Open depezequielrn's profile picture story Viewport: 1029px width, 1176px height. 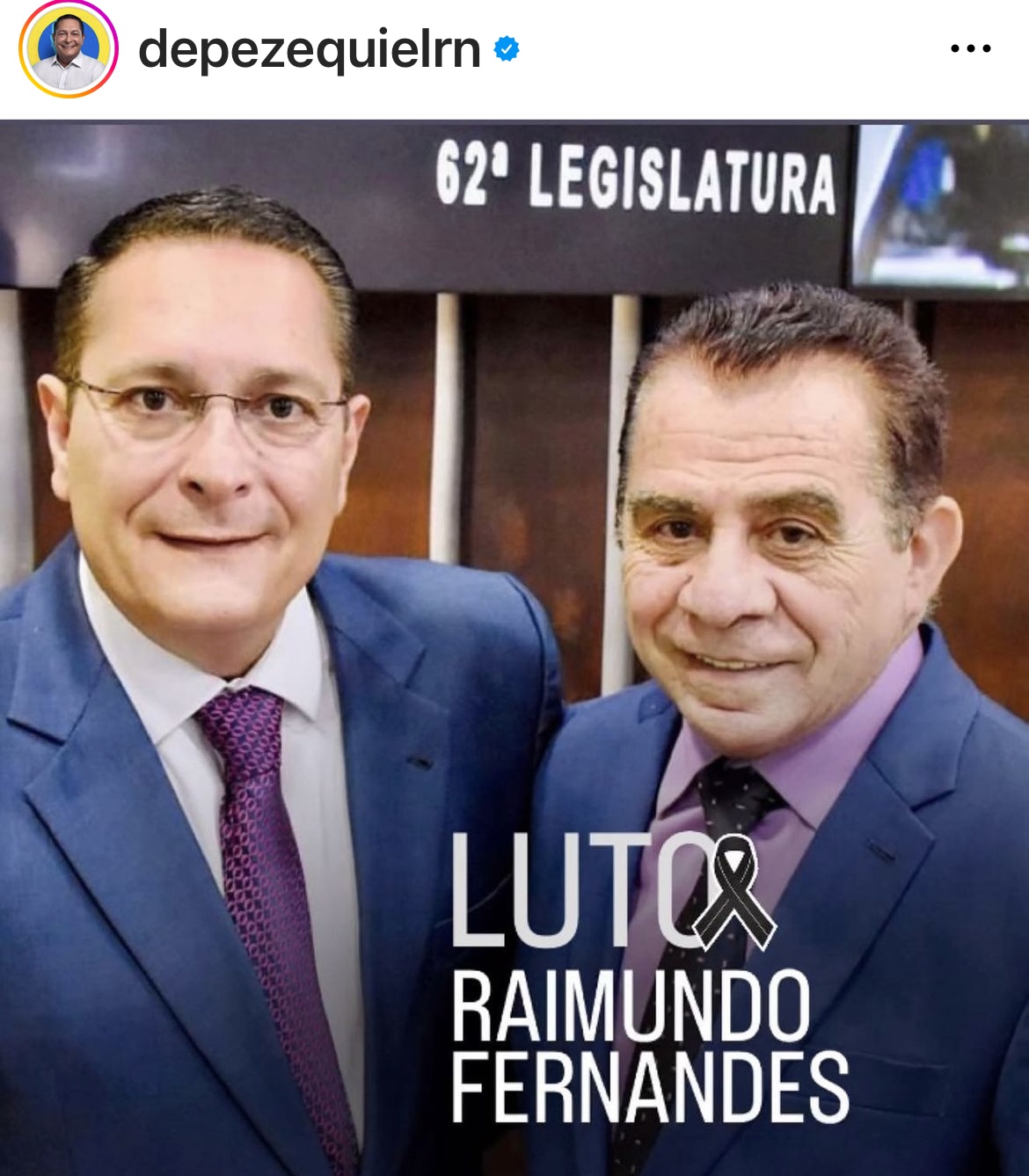(x=68, y=49)
